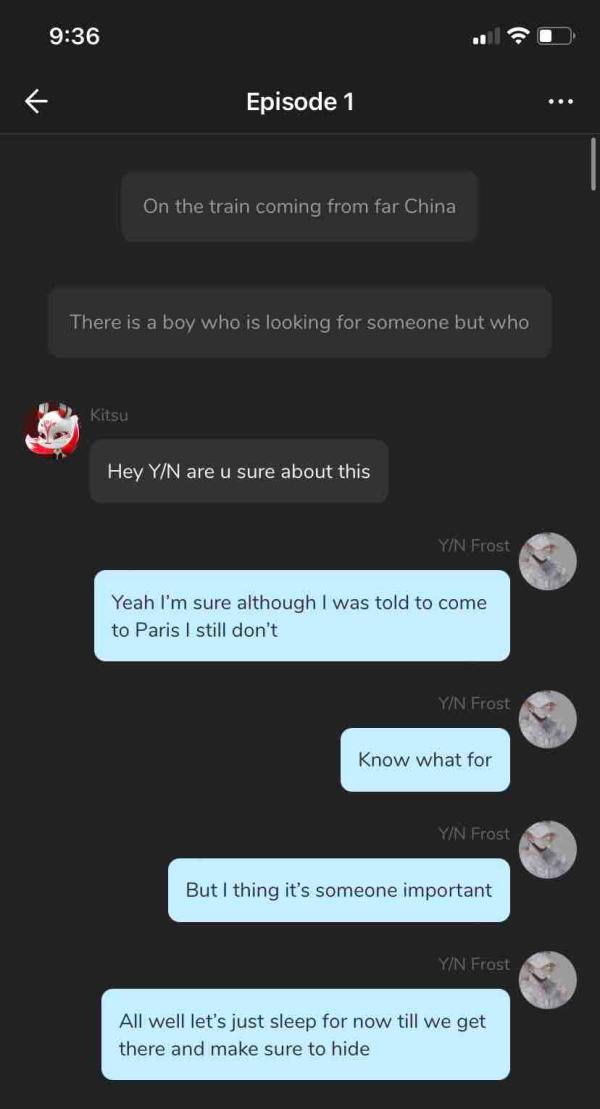
Task: Tap Y/N Frost's avatar beside "Know what for"
Action: tap(548, 719)
